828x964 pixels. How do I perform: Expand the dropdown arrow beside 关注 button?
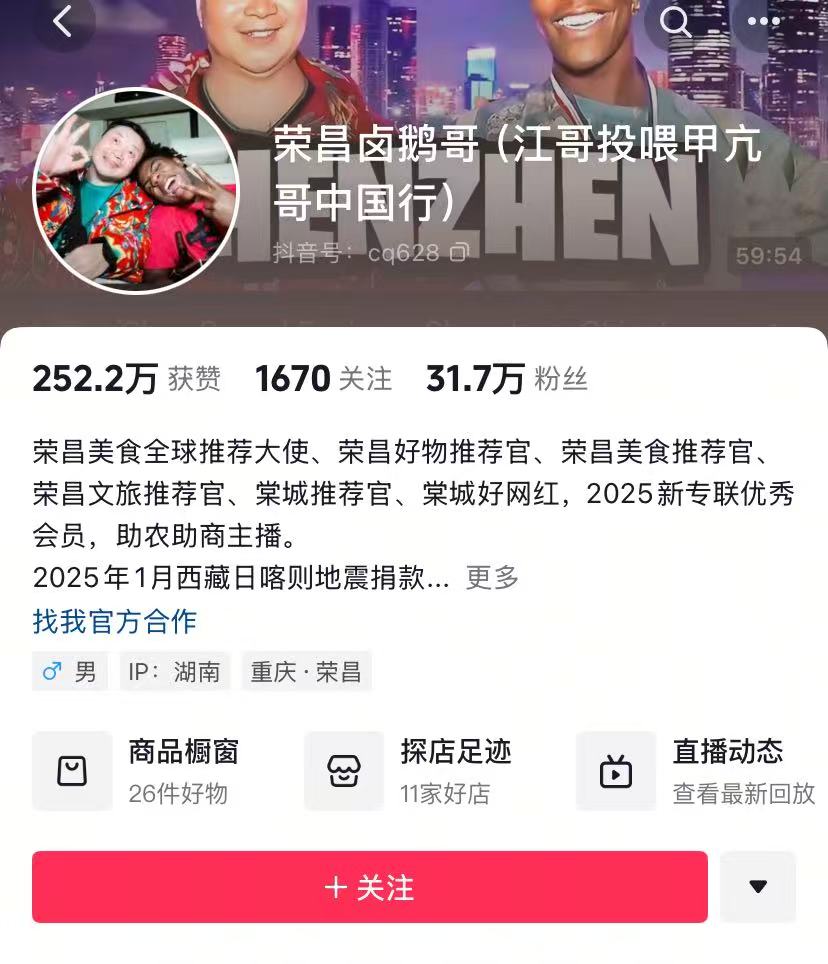[758, 887]
